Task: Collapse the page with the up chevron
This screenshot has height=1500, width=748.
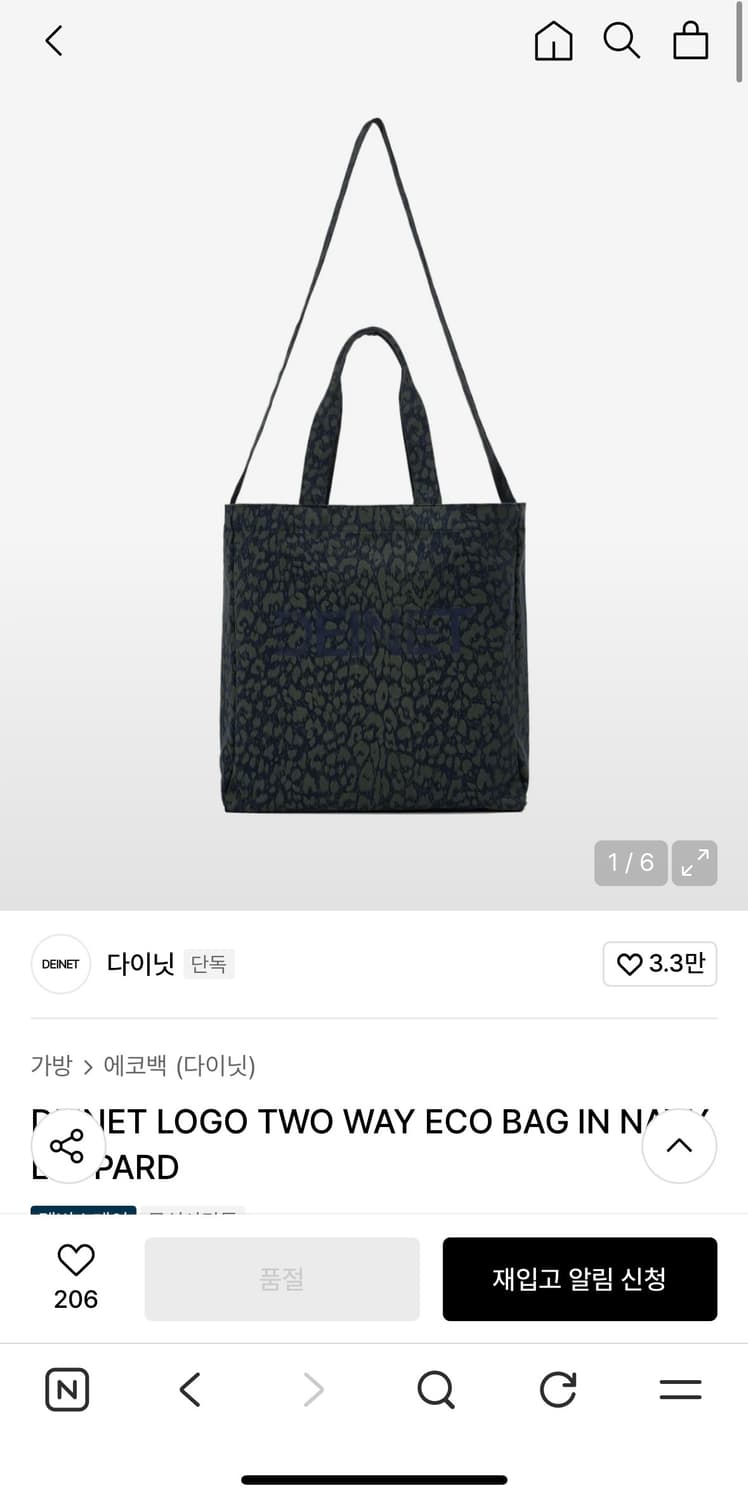Action: (x=680, y=1146)
